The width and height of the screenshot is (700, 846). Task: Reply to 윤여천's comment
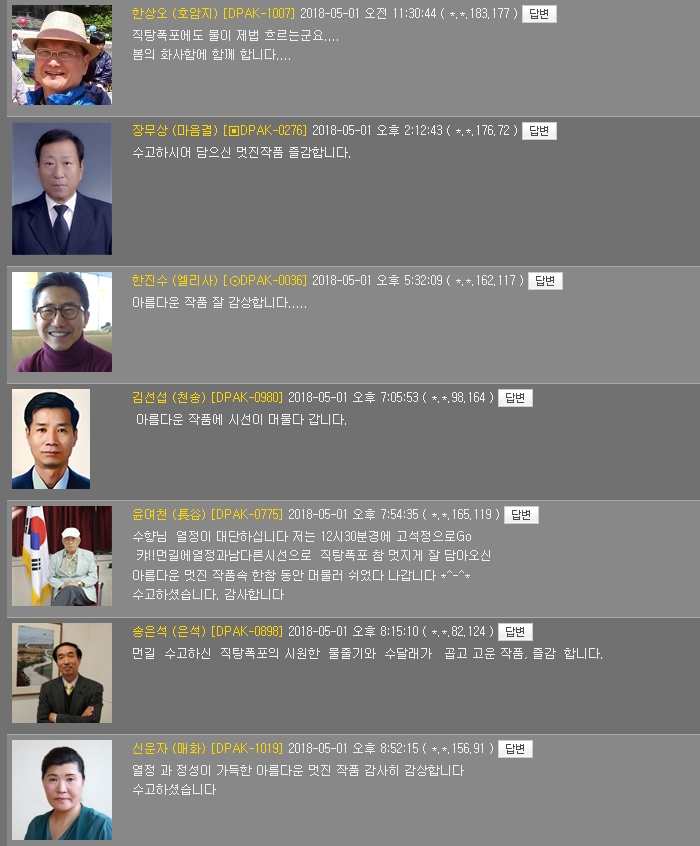tap(521, 515)
